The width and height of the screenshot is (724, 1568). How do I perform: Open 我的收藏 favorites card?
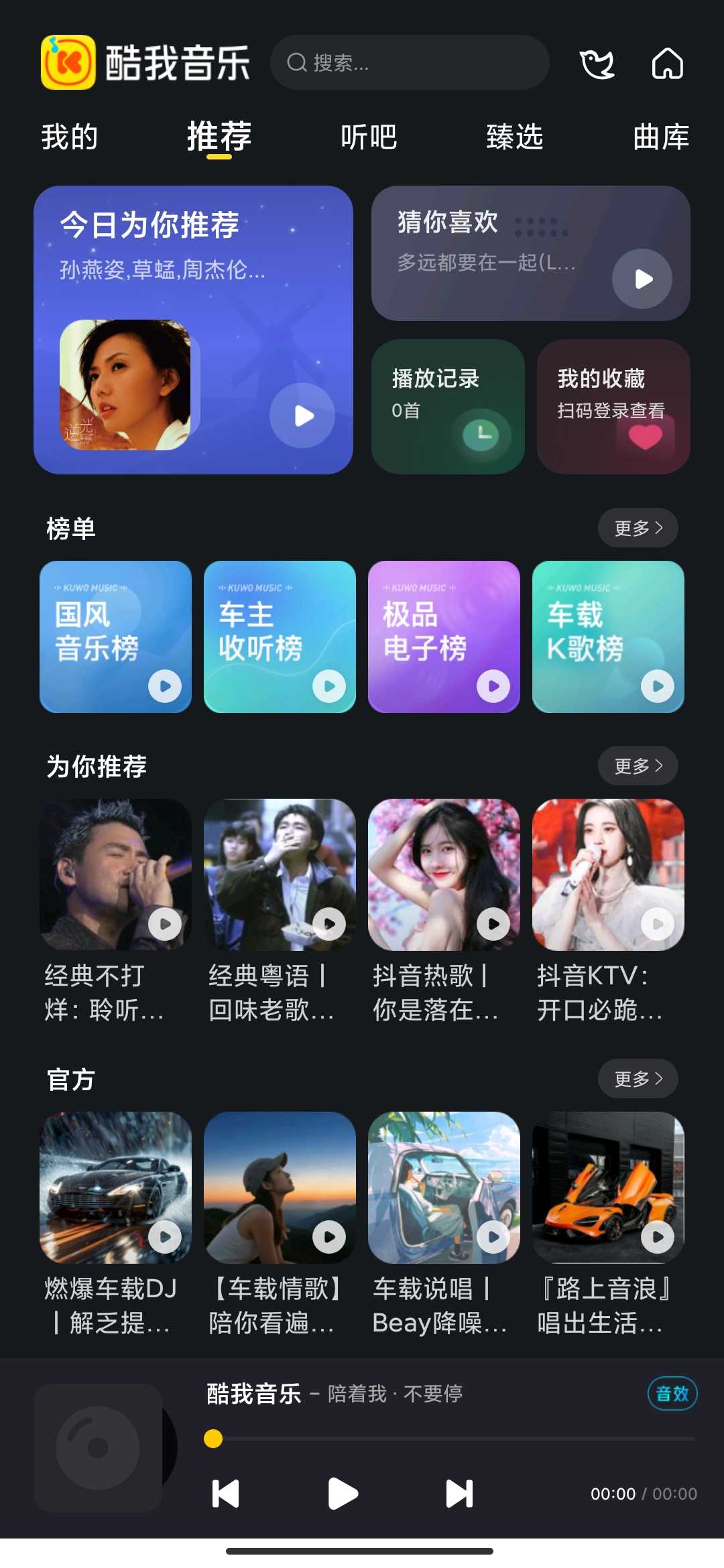point(613,406)
